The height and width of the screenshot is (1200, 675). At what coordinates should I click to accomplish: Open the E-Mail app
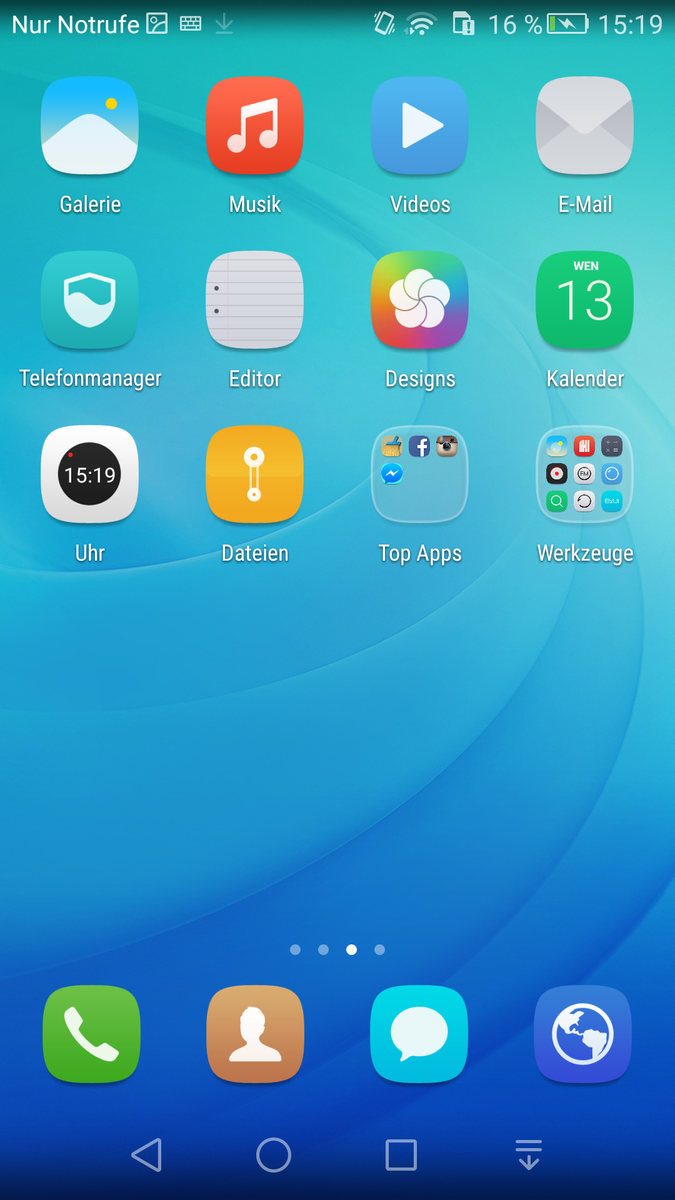tap(585, 127)
